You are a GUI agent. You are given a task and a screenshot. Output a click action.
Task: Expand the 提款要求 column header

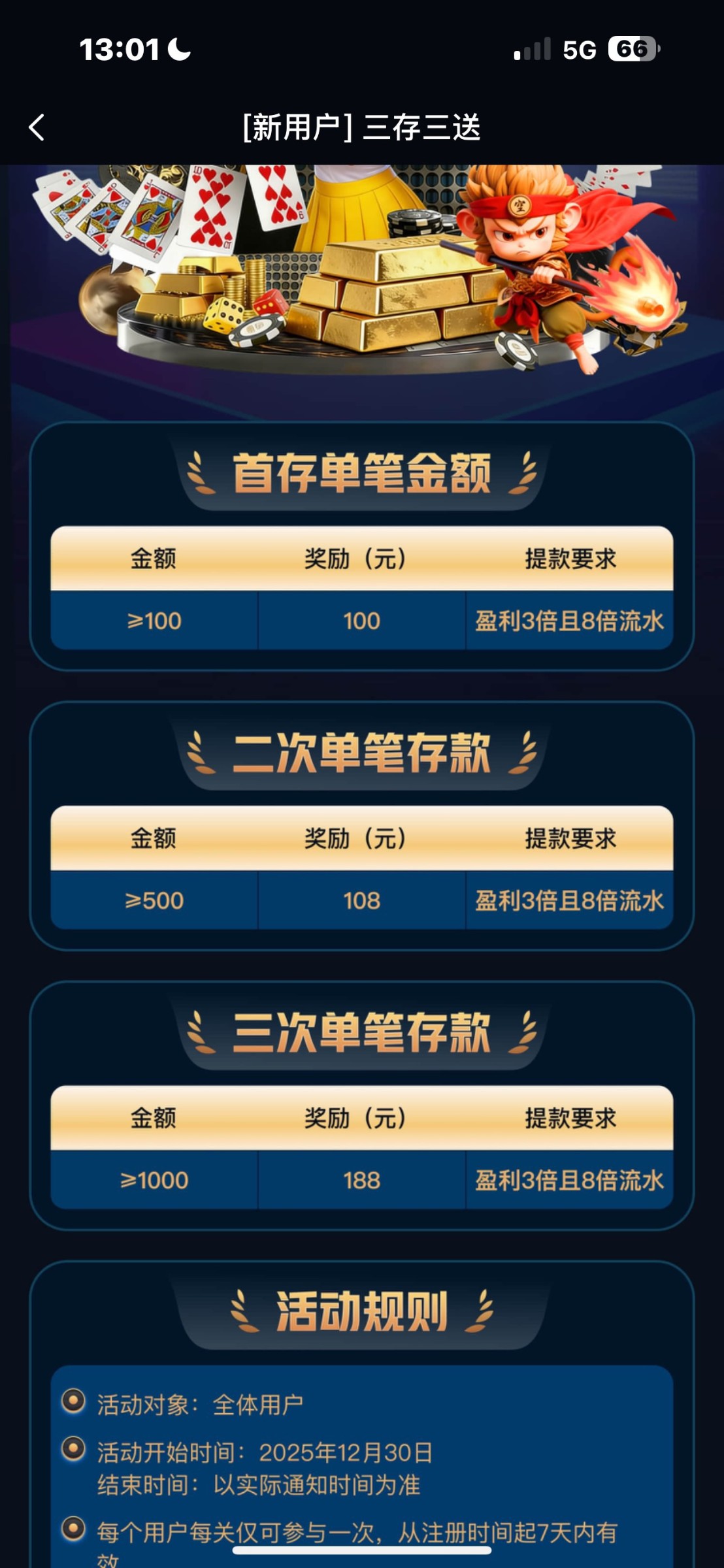pyautogui.click(x=573, y=558)
